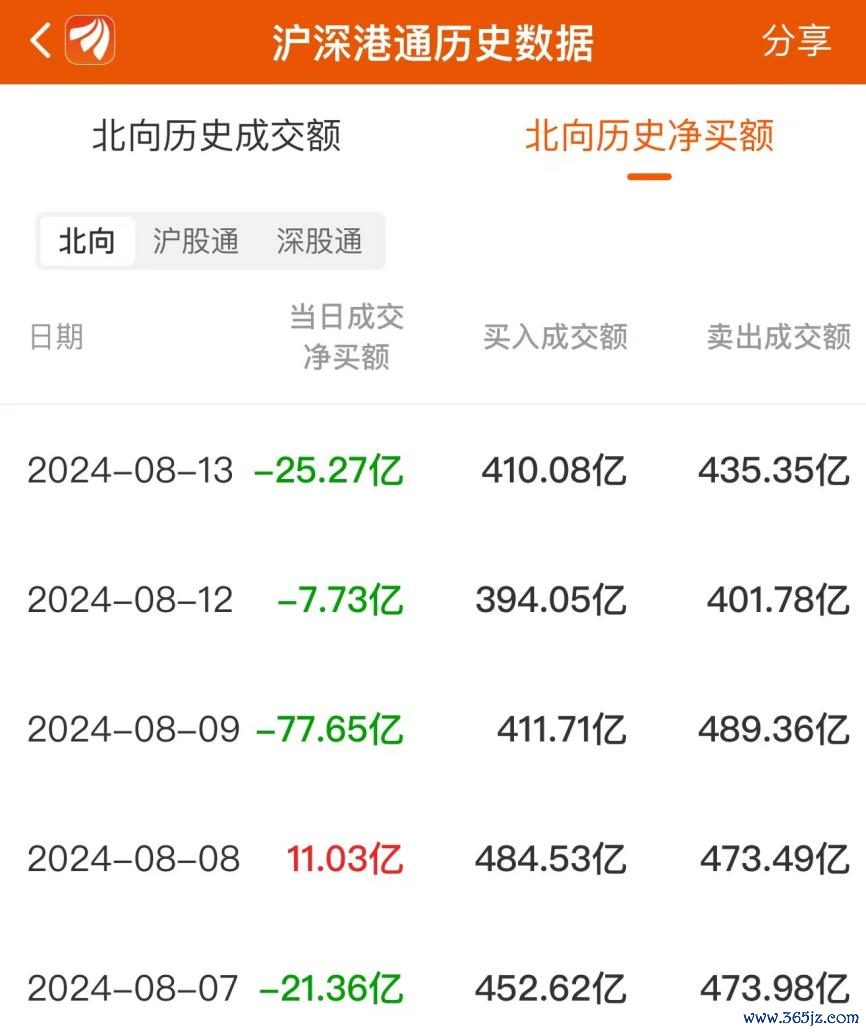Image resolution: width=866 pixels, height=1033 pixels.
Task: Switch to 深股通 segment
Action: coord(319,241)
